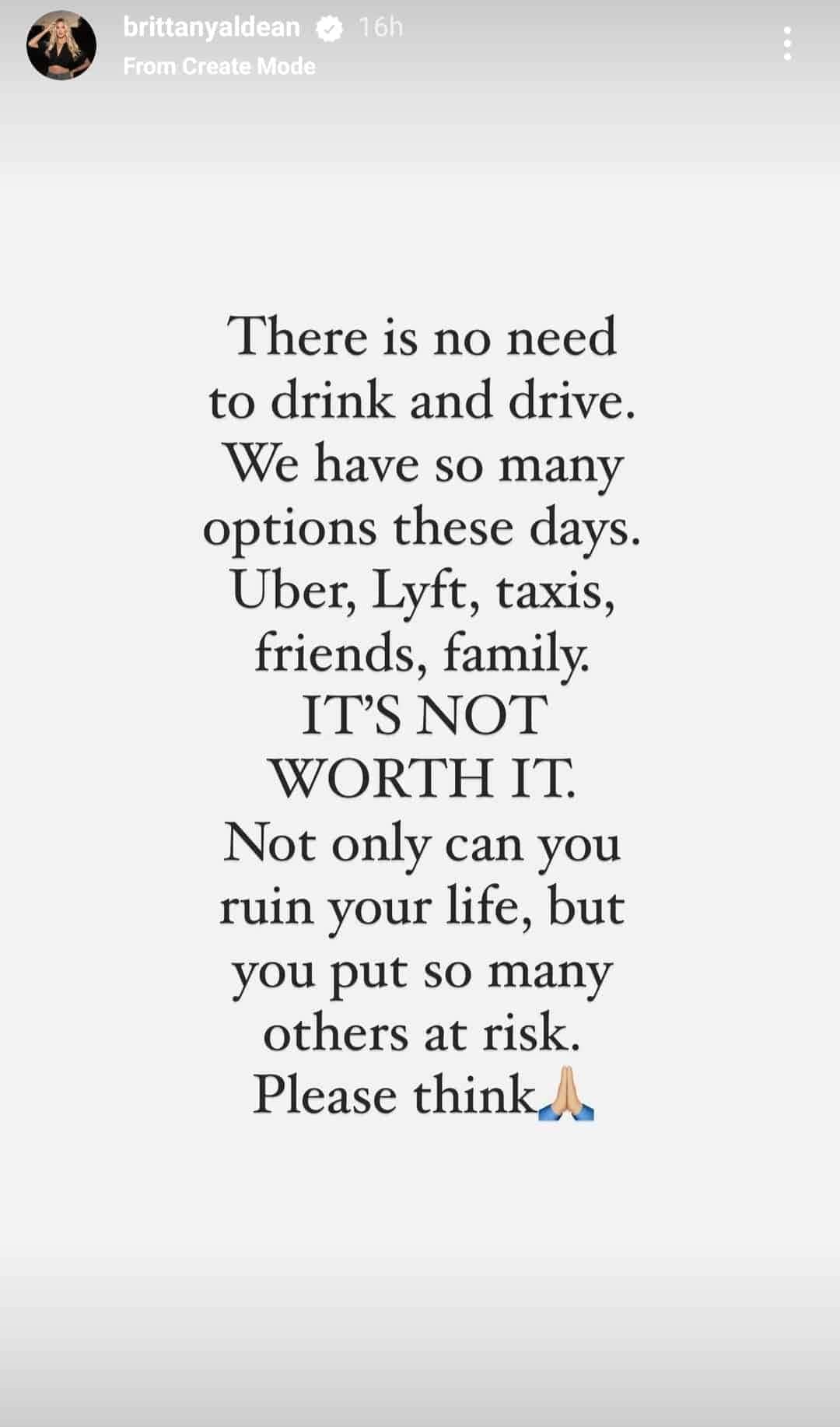This screenshot has width=840, height=1427.
Task: Tap the brittanyaldean username
Action: click(212, 27)
